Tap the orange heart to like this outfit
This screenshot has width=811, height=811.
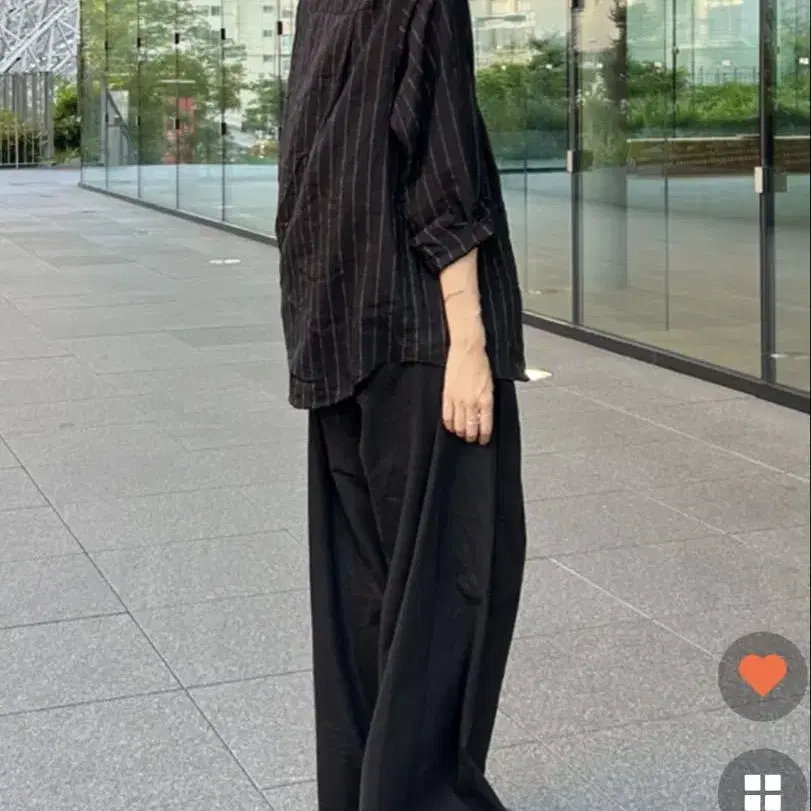[x=762, y=676]
